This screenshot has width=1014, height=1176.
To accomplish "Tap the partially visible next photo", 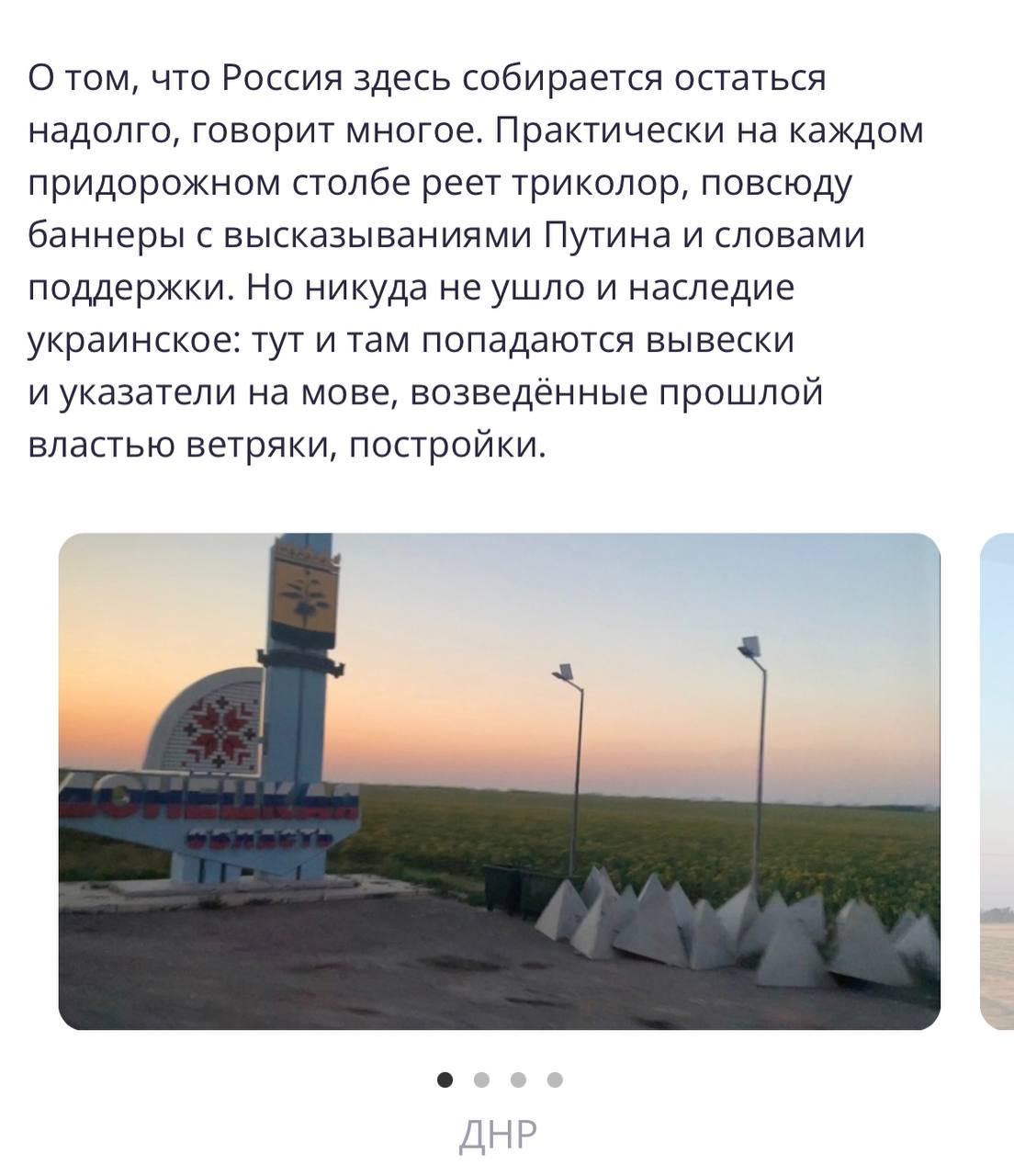I will tap(997, 781).
